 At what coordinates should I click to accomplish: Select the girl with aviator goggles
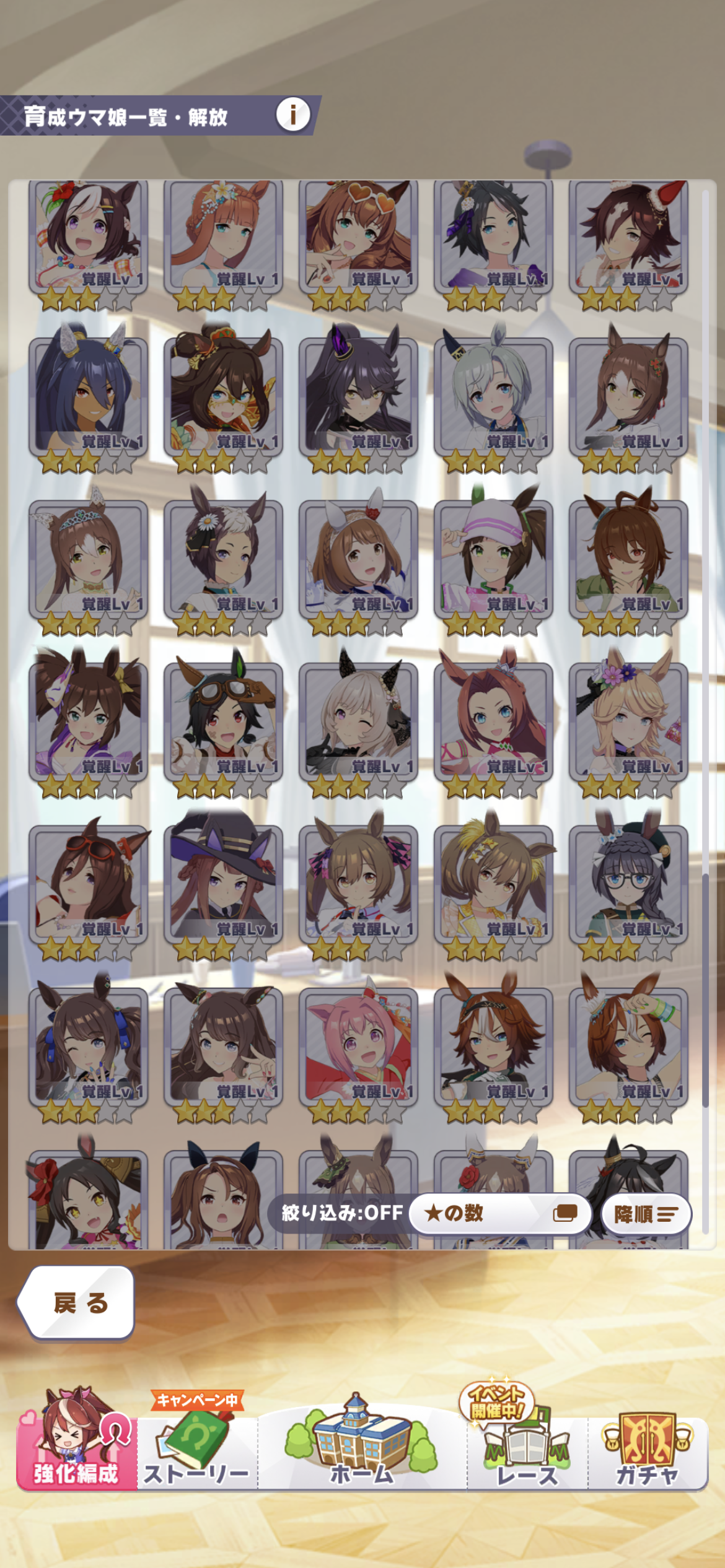point(223,721)
